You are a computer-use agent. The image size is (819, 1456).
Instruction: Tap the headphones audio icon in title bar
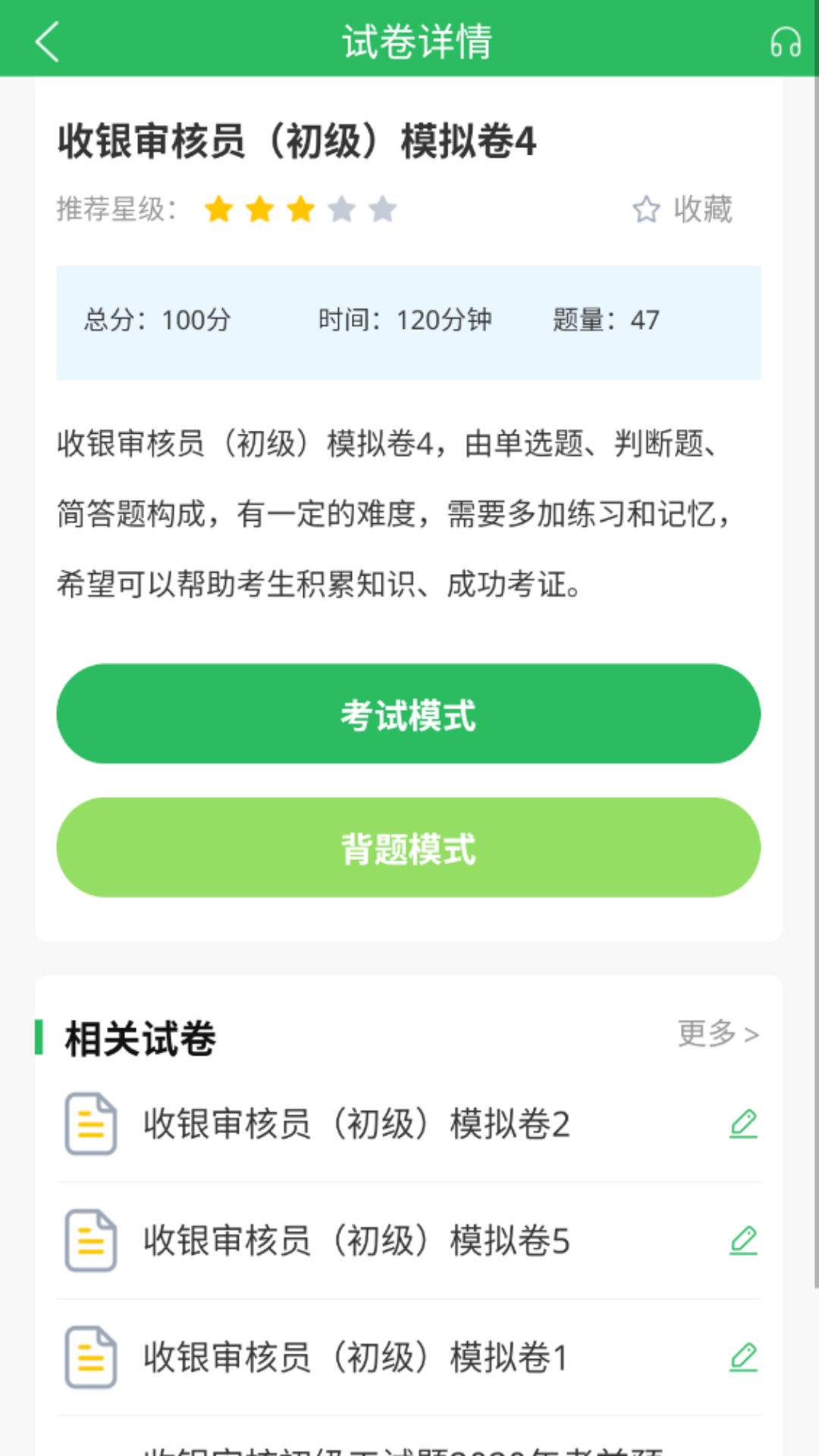[x=784, y=42]
